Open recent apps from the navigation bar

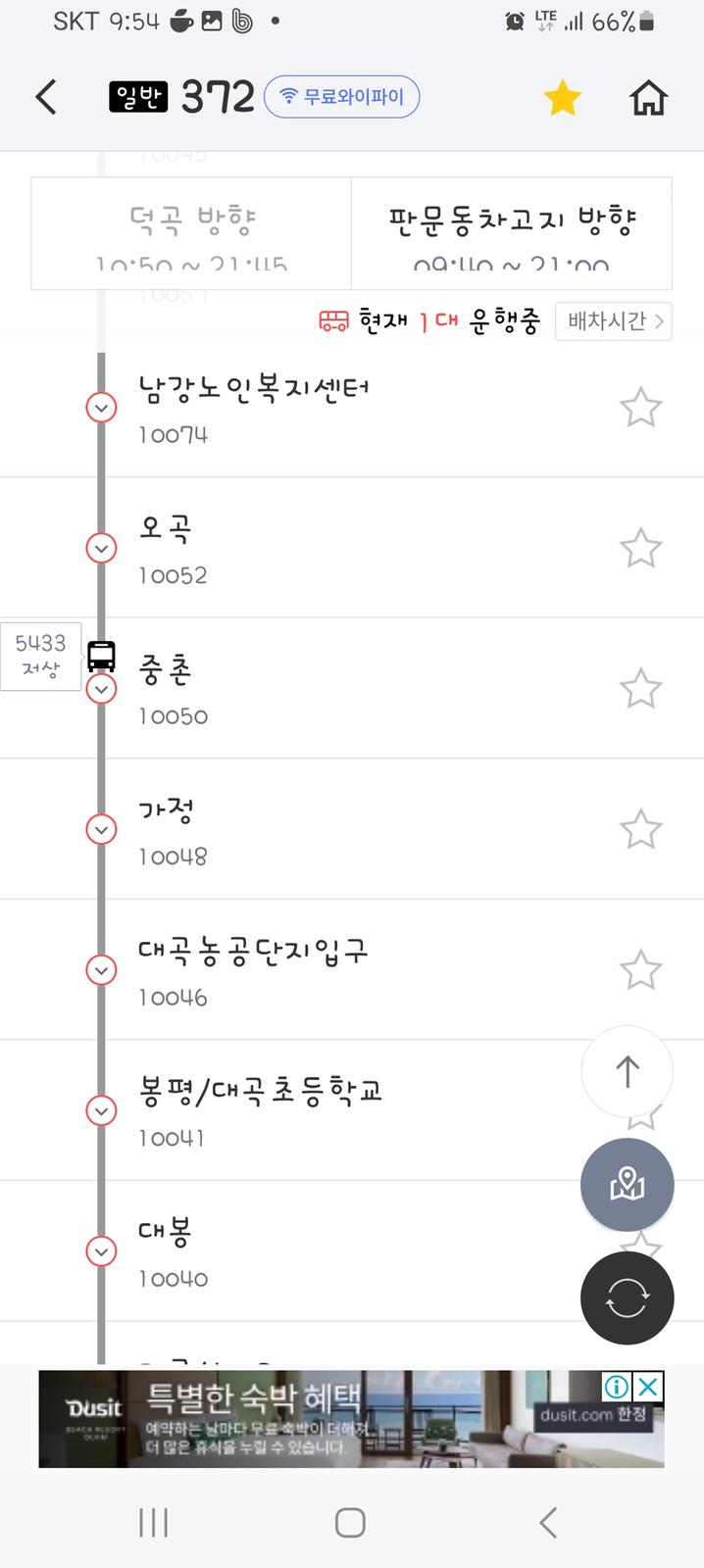154,1522
